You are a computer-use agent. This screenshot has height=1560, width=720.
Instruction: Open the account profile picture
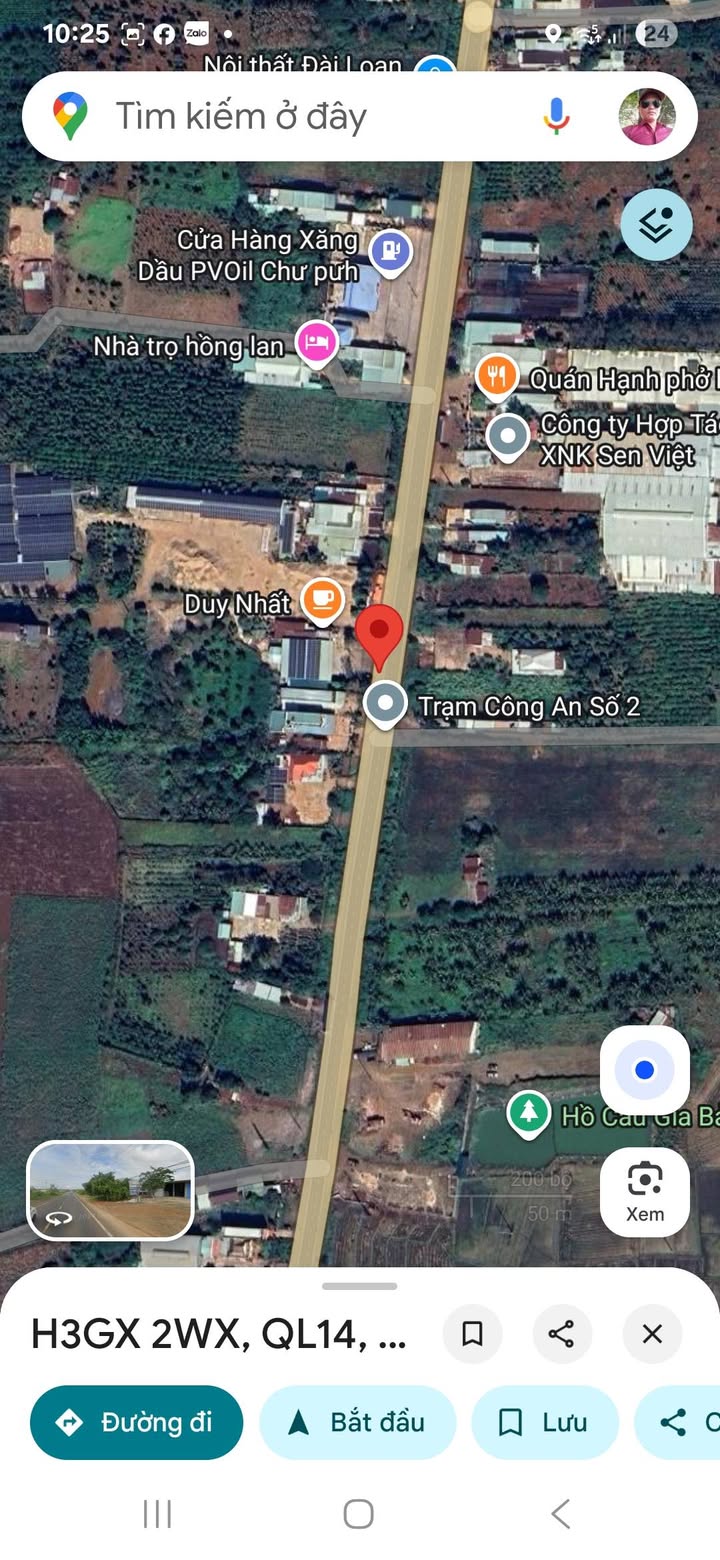click(x=647, y=117)
